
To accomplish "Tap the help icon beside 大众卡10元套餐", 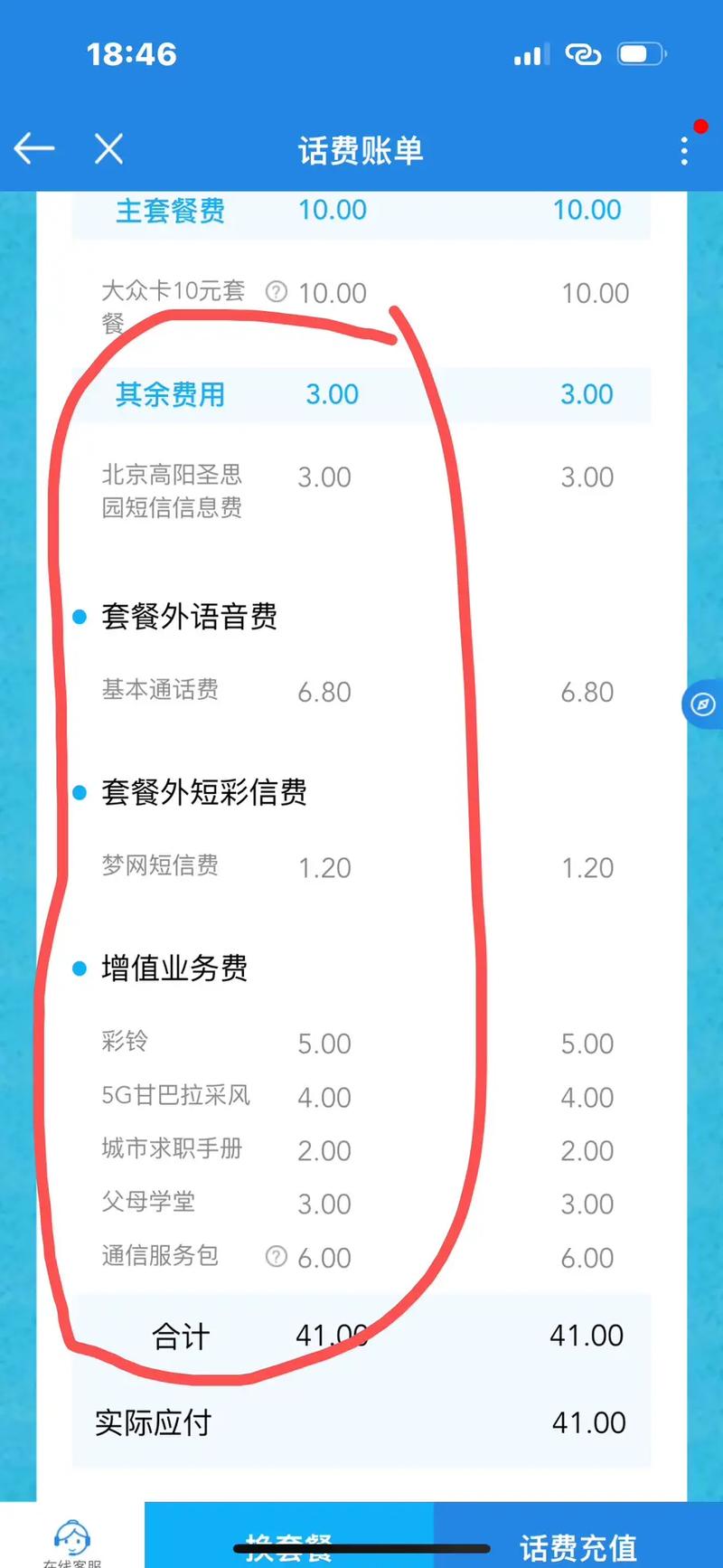I will [277, 292].
